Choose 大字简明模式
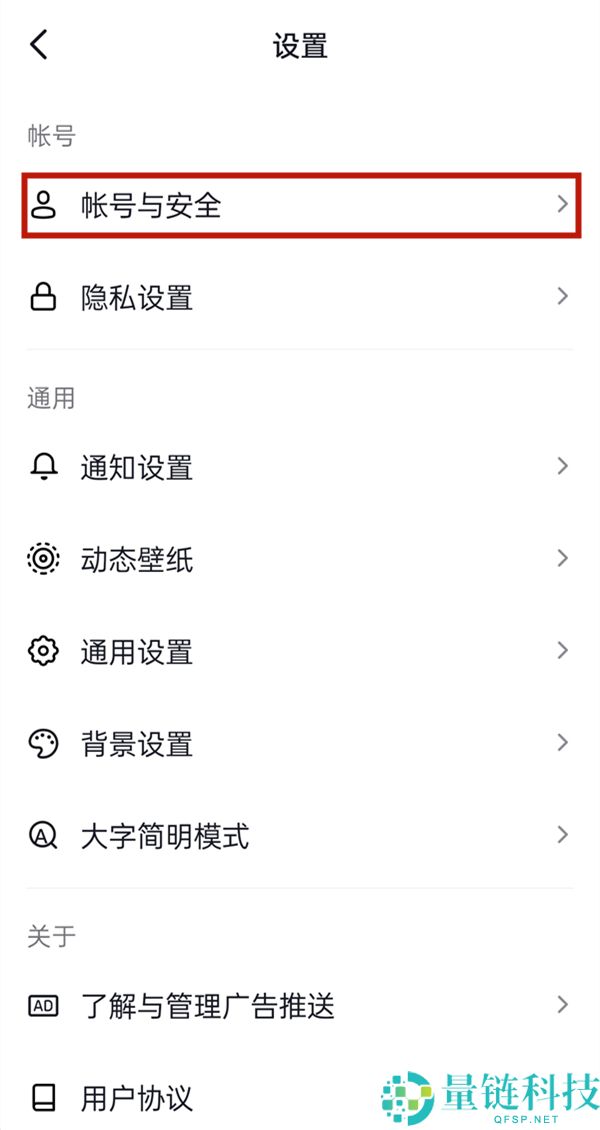 click(300, 836)
